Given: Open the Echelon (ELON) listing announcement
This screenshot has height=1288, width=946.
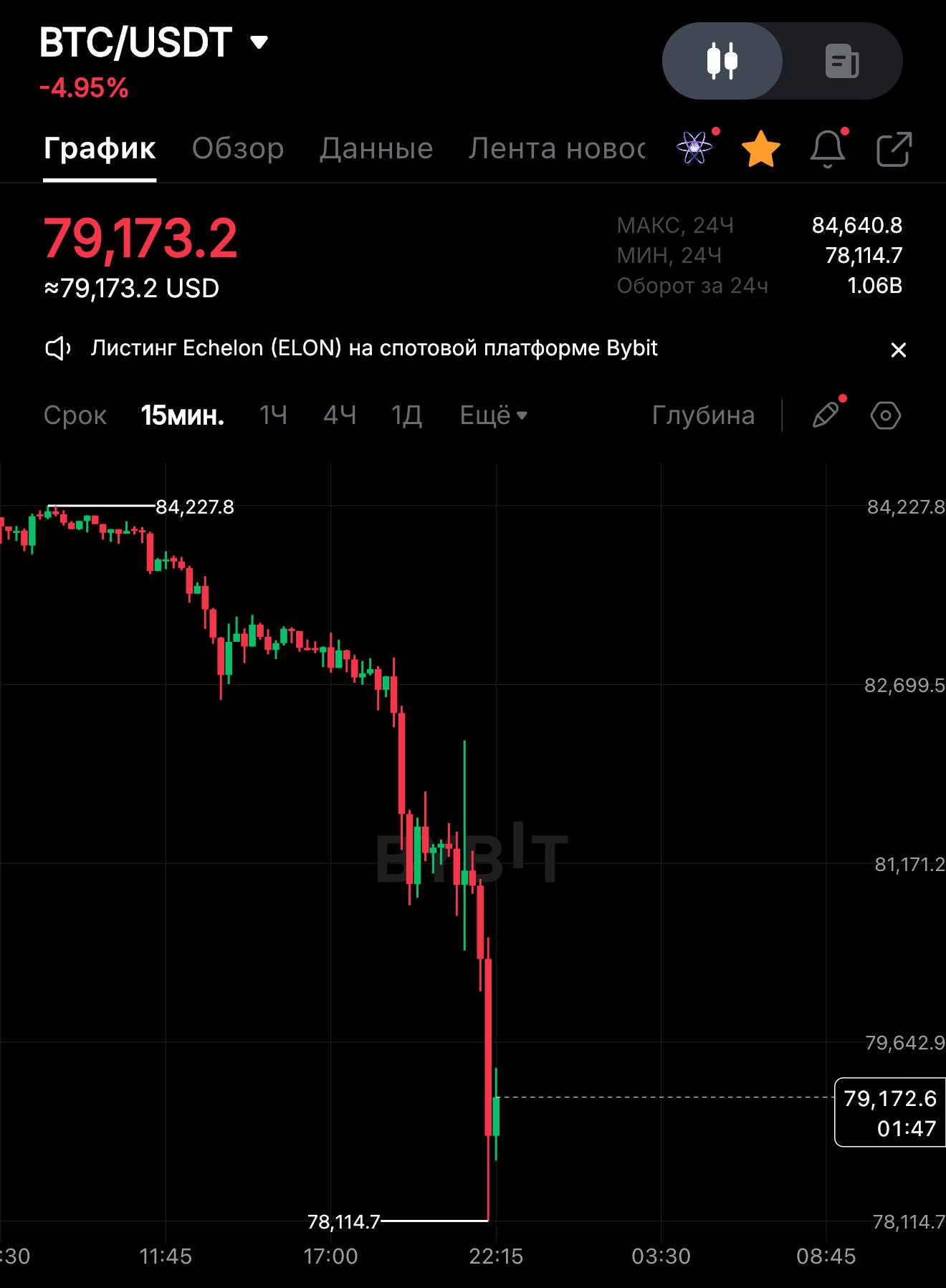Looking at the screenshot, I should coord(373,348).
